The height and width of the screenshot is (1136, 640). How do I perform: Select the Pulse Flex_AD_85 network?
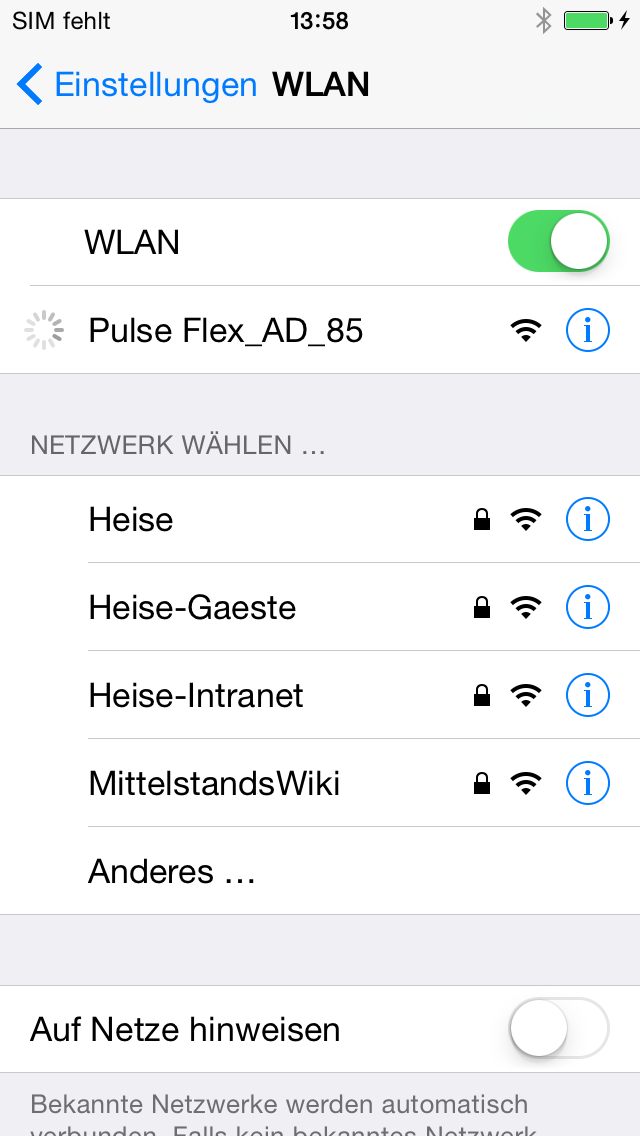click(226, 330)
